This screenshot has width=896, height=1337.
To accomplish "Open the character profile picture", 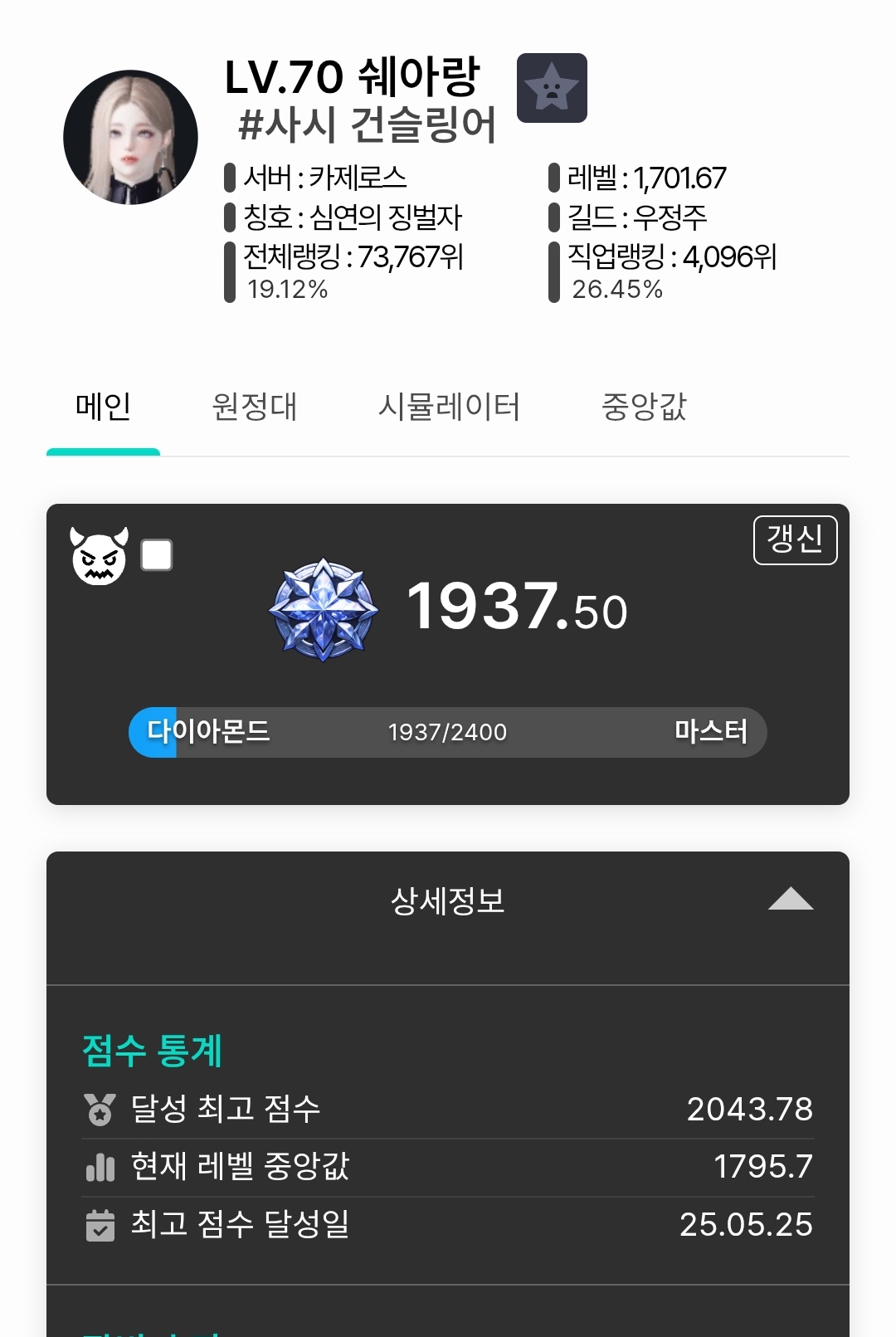I will pos(130,138).
